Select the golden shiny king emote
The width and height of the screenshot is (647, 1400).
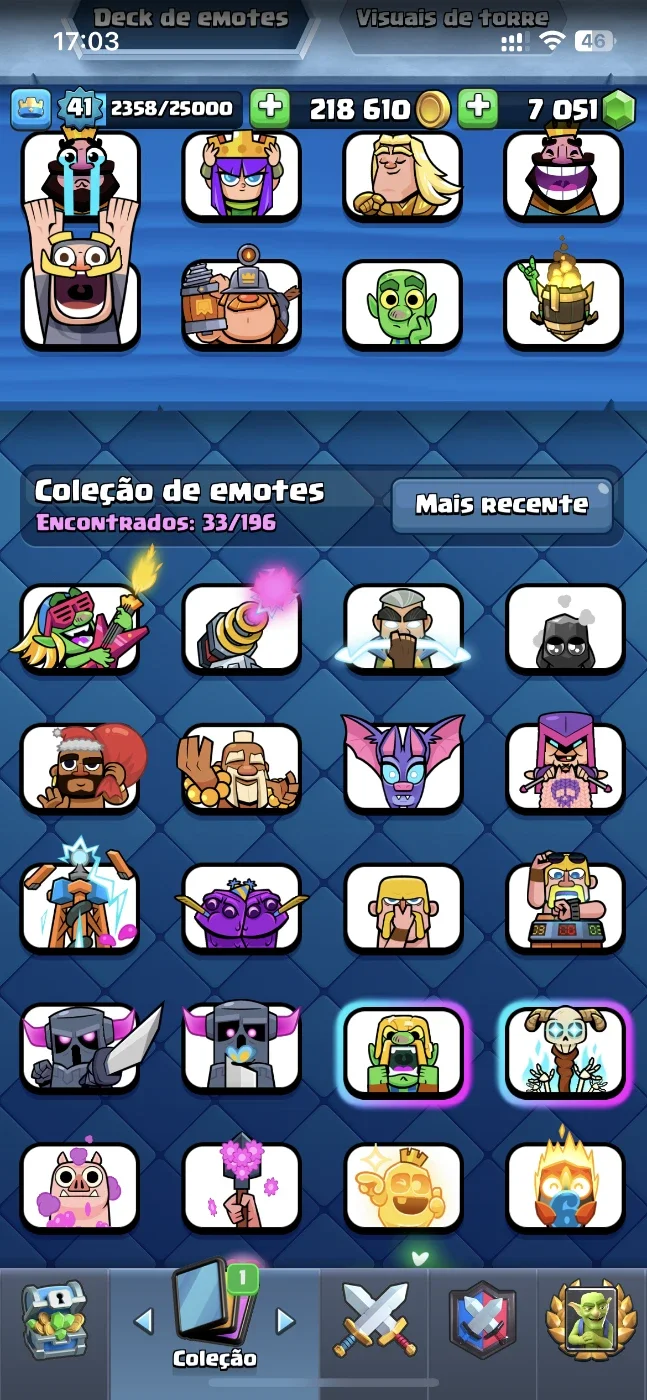point(403,1187)
